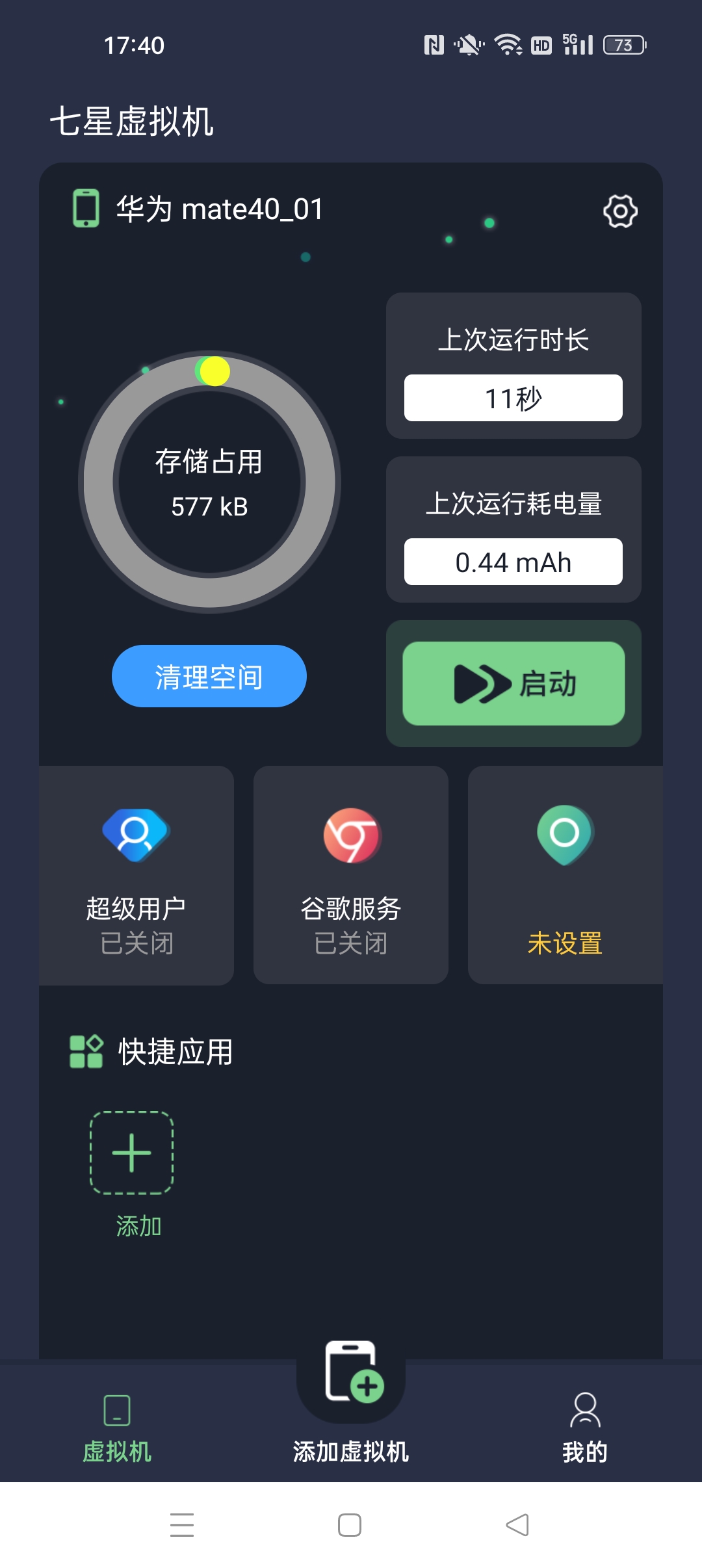Switch to the 虚拟机 tab
Screen dimensions: 702x1568
point(117,1428)
